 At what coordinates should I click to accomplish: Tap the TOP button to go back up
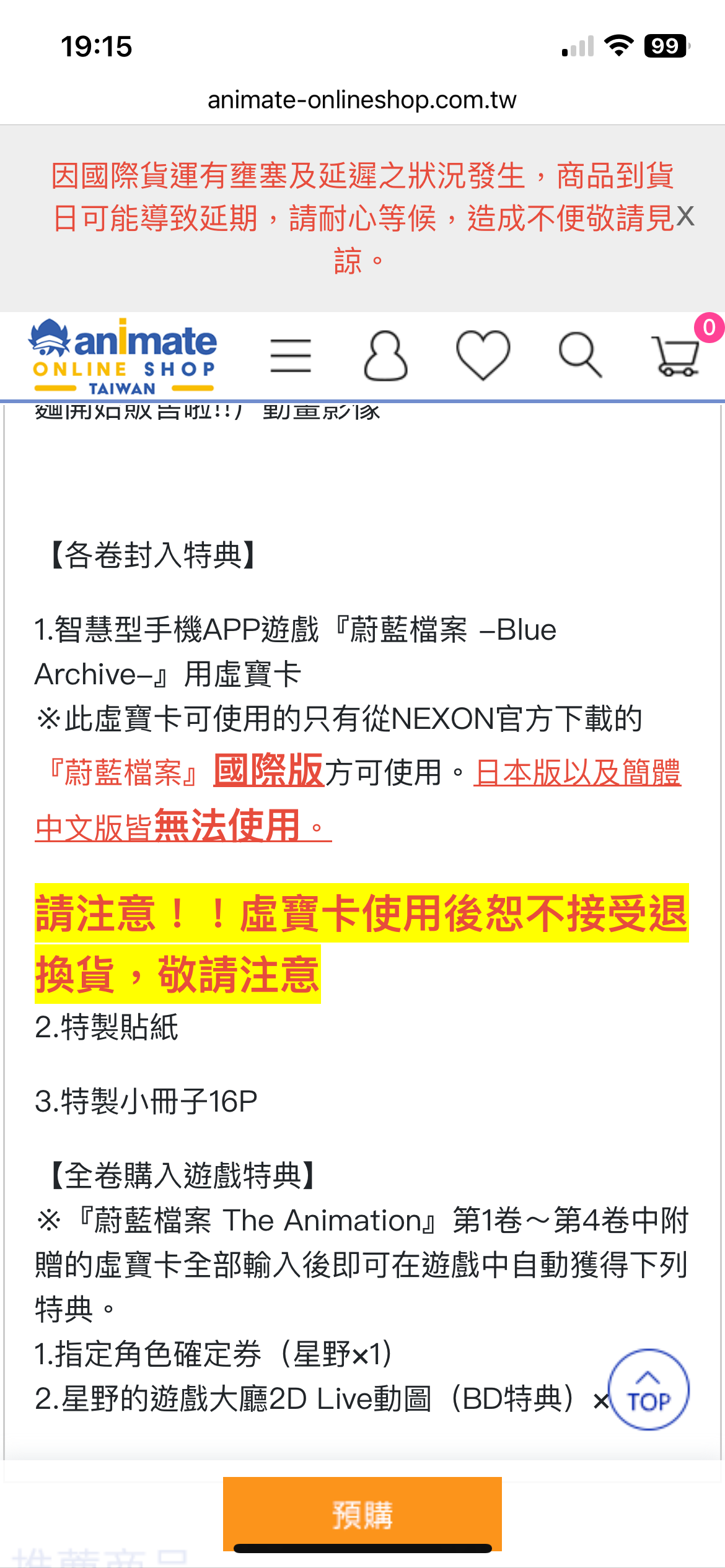pyautogui.click(x=648, y=1389)
